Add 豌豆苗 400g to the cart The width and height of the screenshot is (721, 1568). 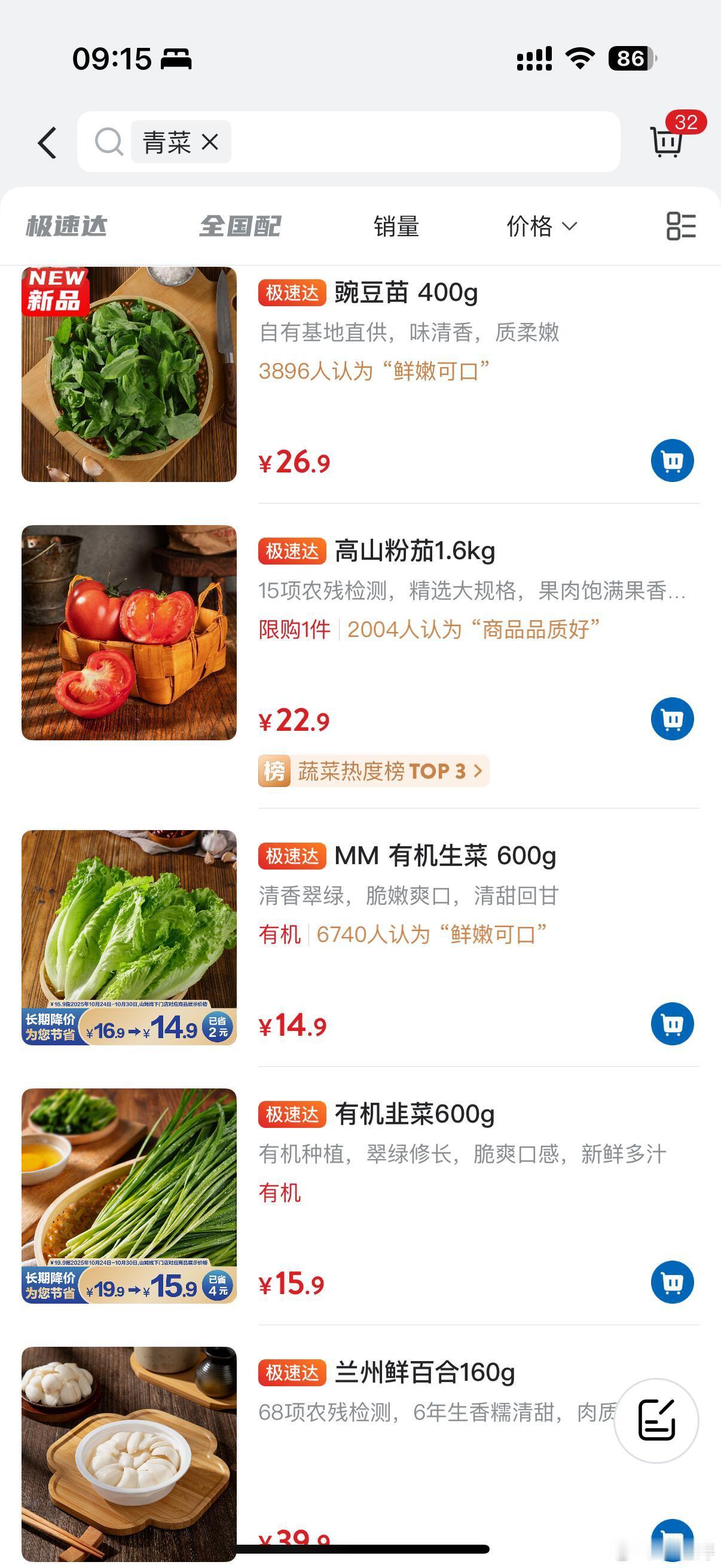pos(672,460)
